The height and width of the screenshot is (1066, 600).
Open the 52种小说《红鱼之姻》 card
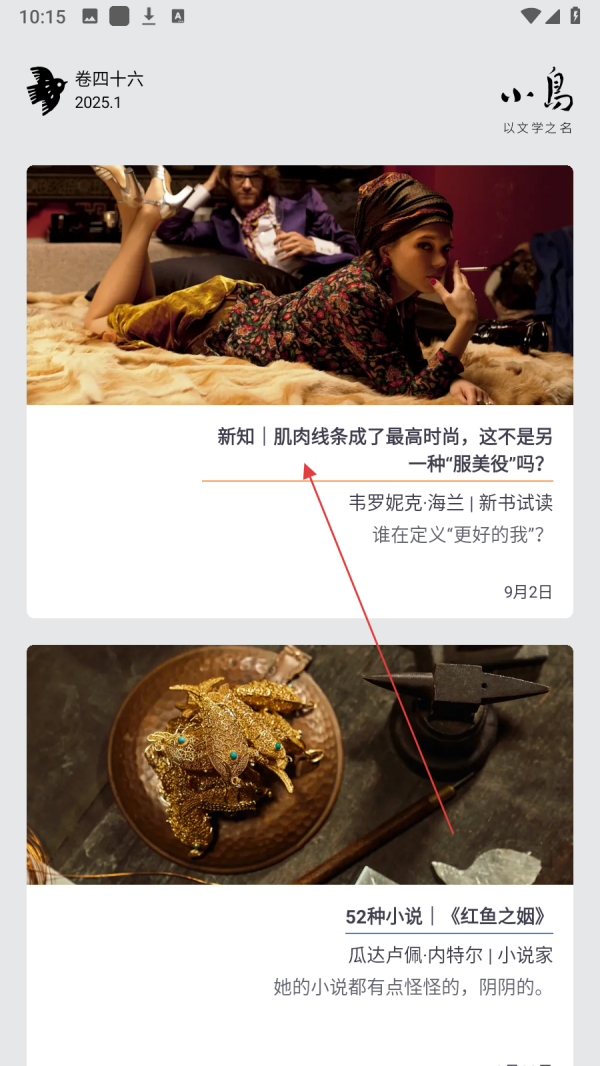[x=447, y=917]
